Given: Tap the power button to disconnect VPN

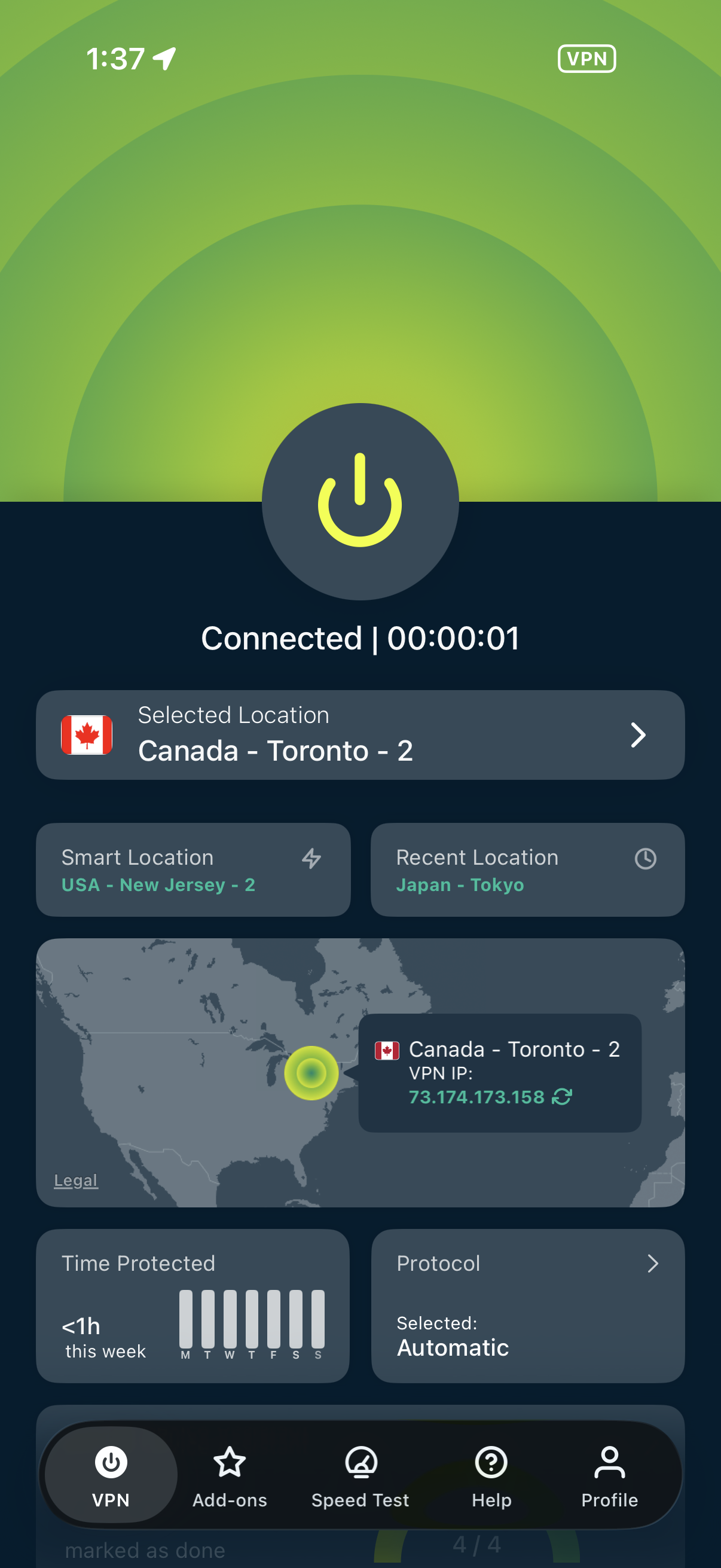Looking at the screenshot, I should click(x=360, y=501).
